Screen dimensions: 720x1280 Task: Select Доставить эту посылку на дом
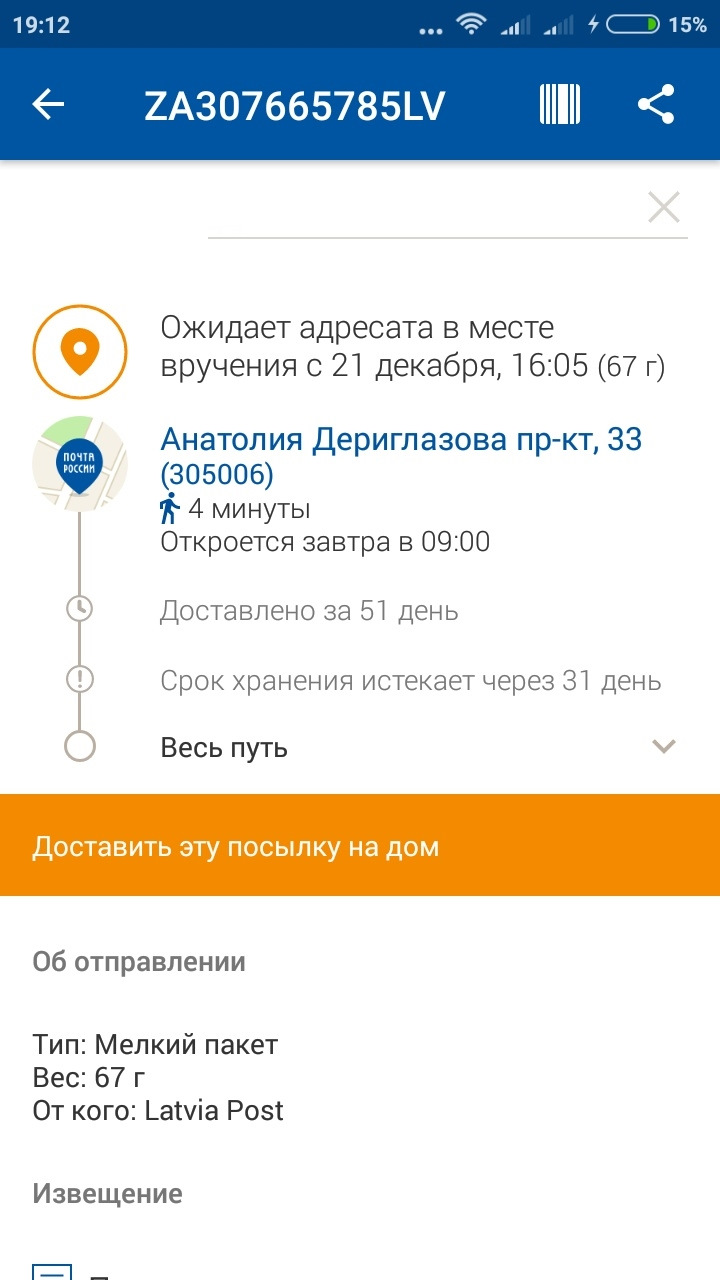click(x=360, y=846)
